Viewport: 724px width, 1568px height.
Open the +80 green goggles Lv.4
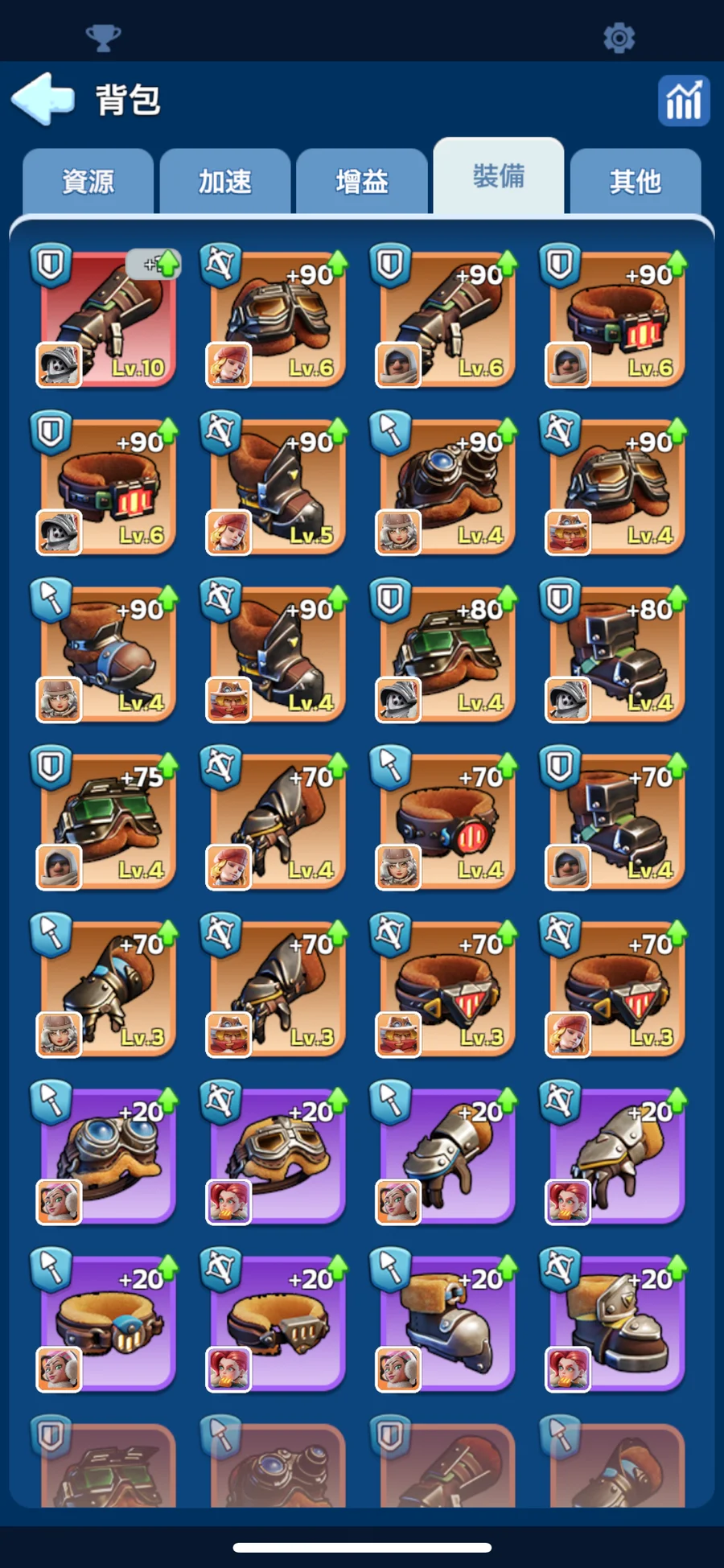(446, 654)
